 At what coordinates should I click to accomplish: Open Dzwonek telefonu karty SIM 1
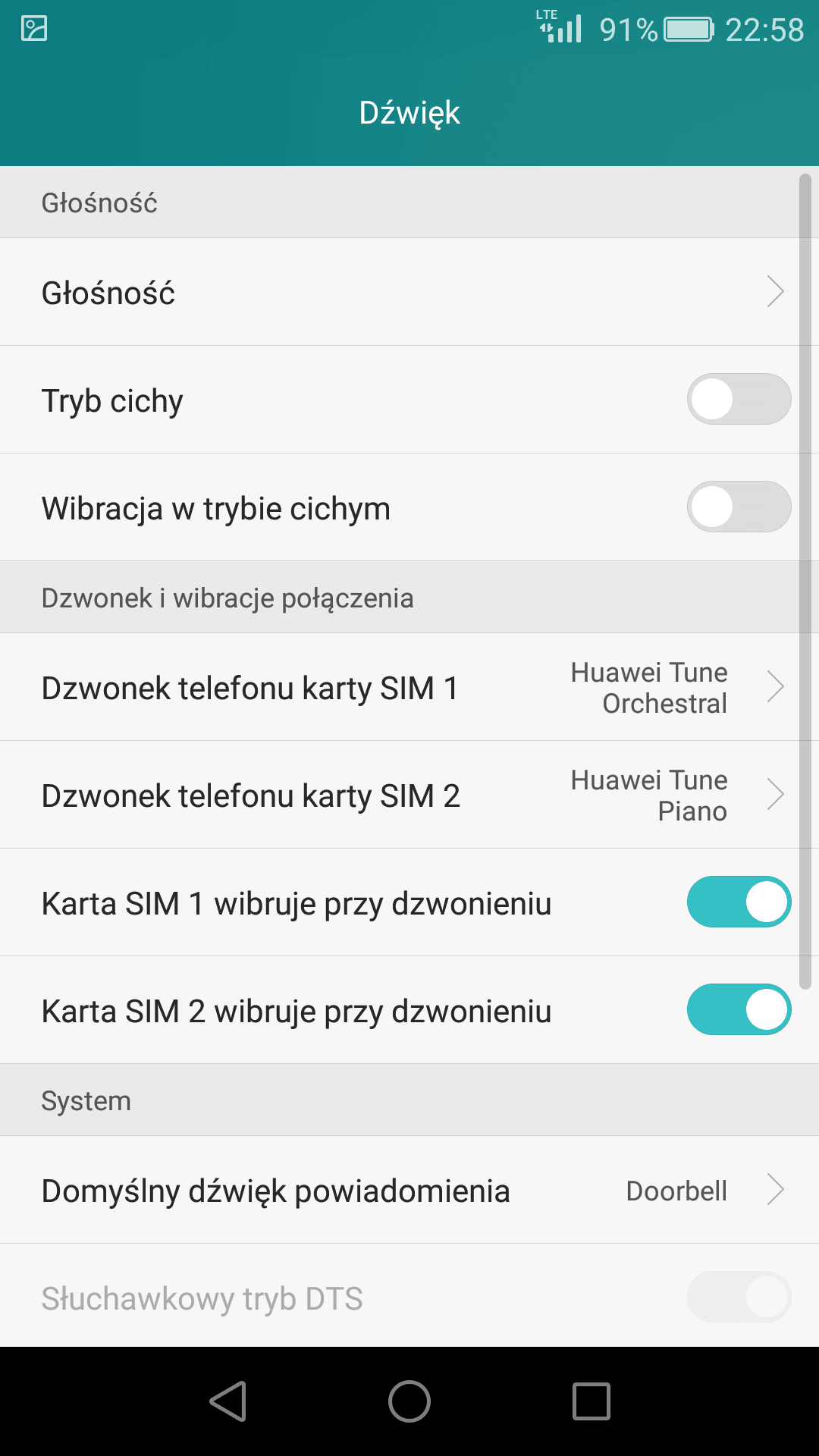tap(409, 687)
